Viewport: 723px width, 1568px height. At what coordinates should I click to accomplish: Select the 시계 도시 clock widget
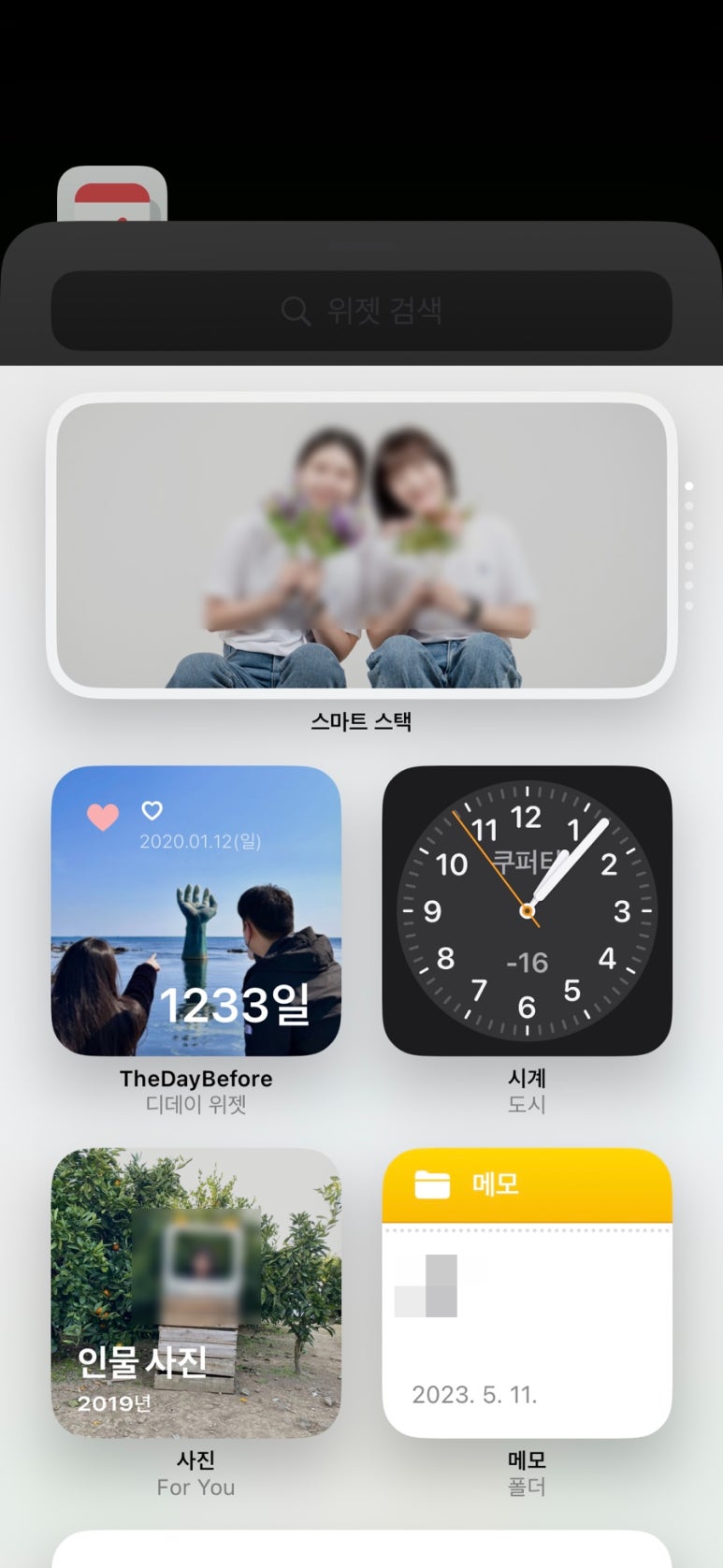[x=527, y=911]
